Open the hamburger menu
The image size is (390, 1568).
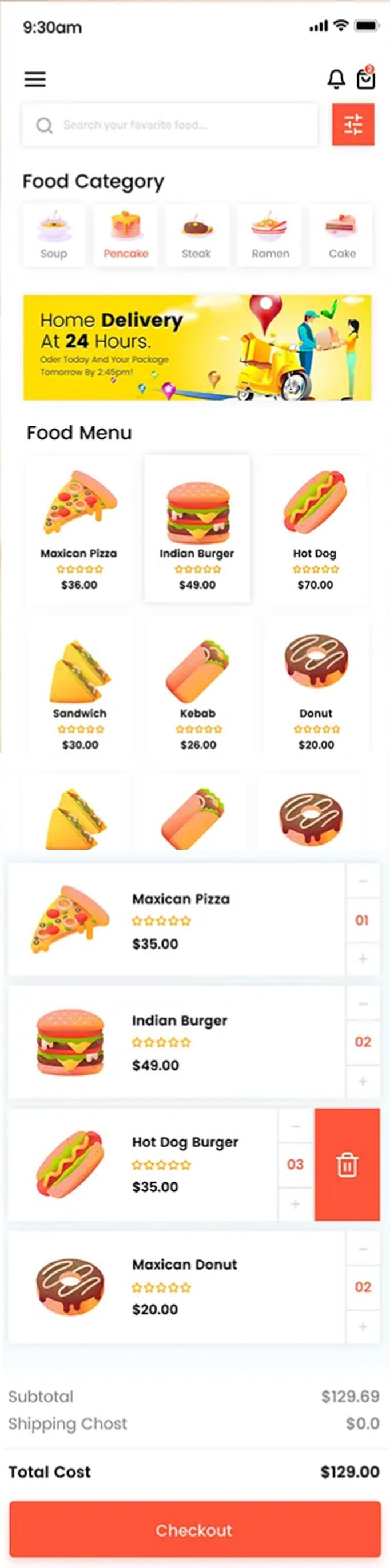35,79
